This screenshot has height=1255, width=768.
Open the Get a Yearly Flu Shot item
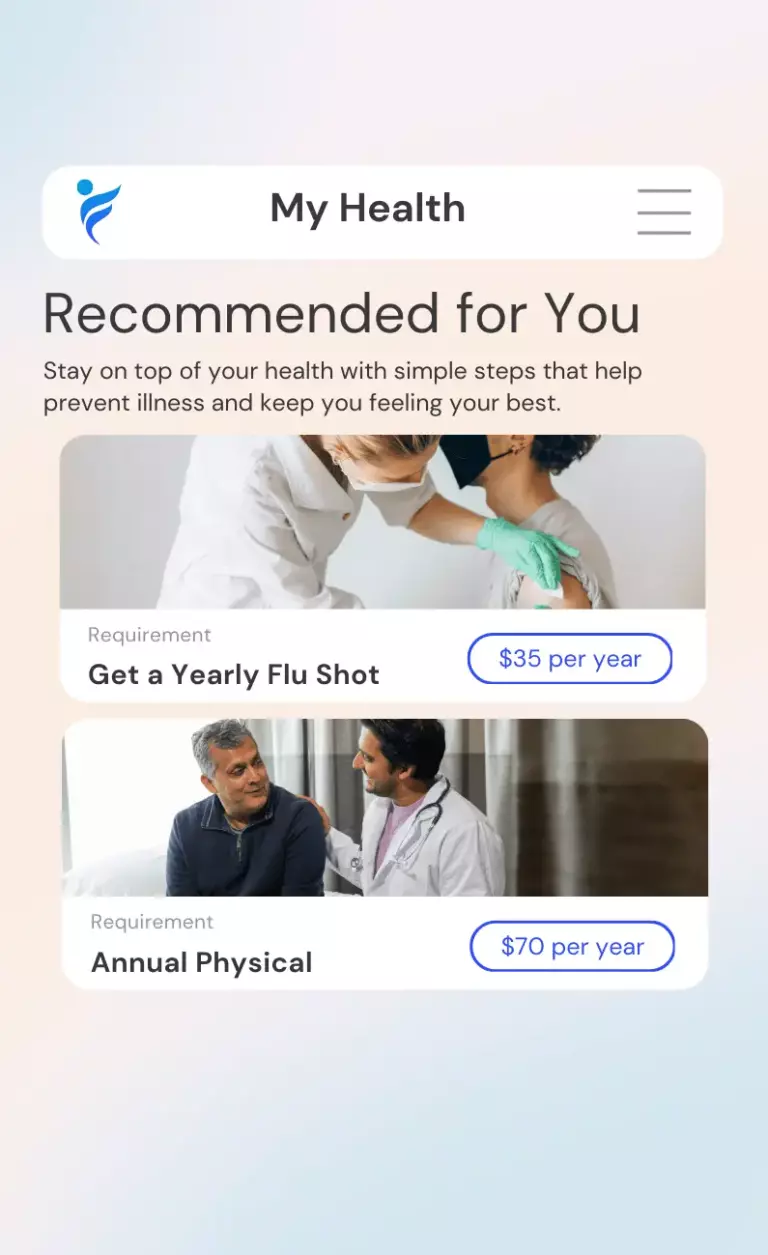234,674
